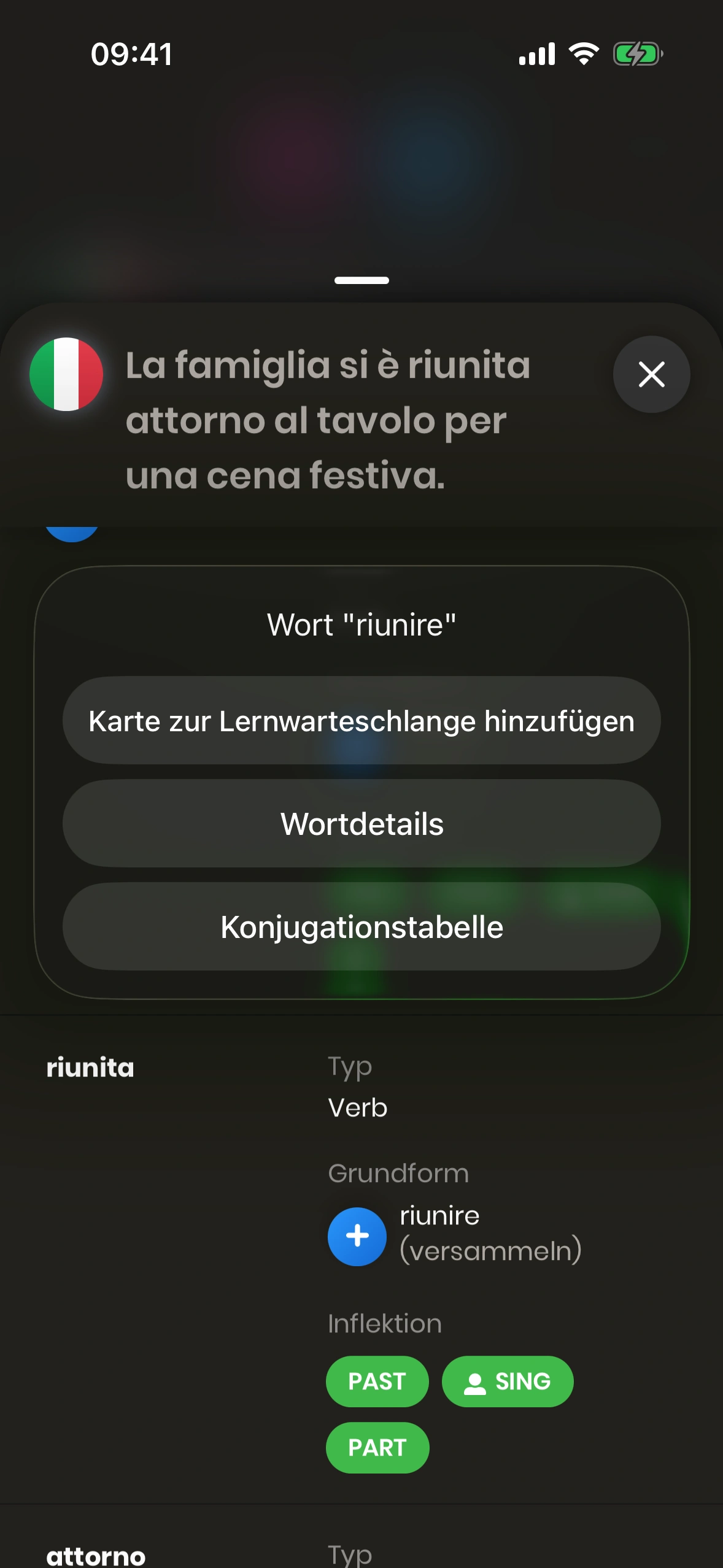The height and width of the screenshot is (1568, 723).
Task: Show the Konjugationstabelle
Action: tap(361, 926)
